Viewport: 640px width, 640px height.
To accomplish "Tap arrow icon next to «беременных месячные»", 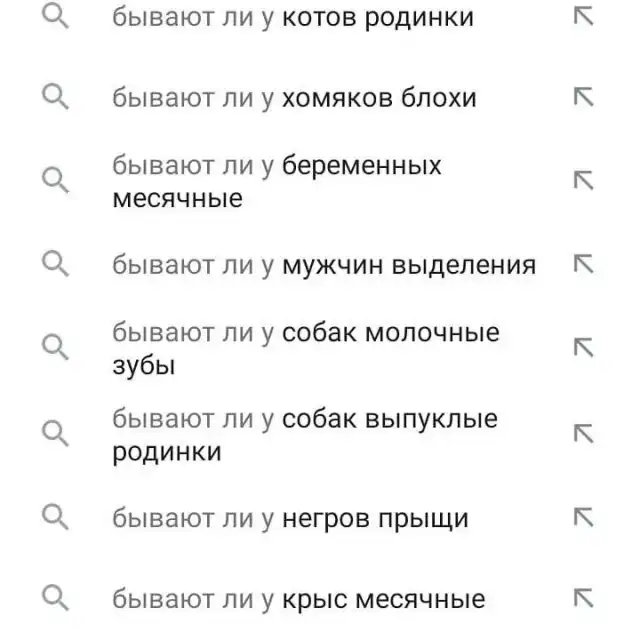I will 582,180.
